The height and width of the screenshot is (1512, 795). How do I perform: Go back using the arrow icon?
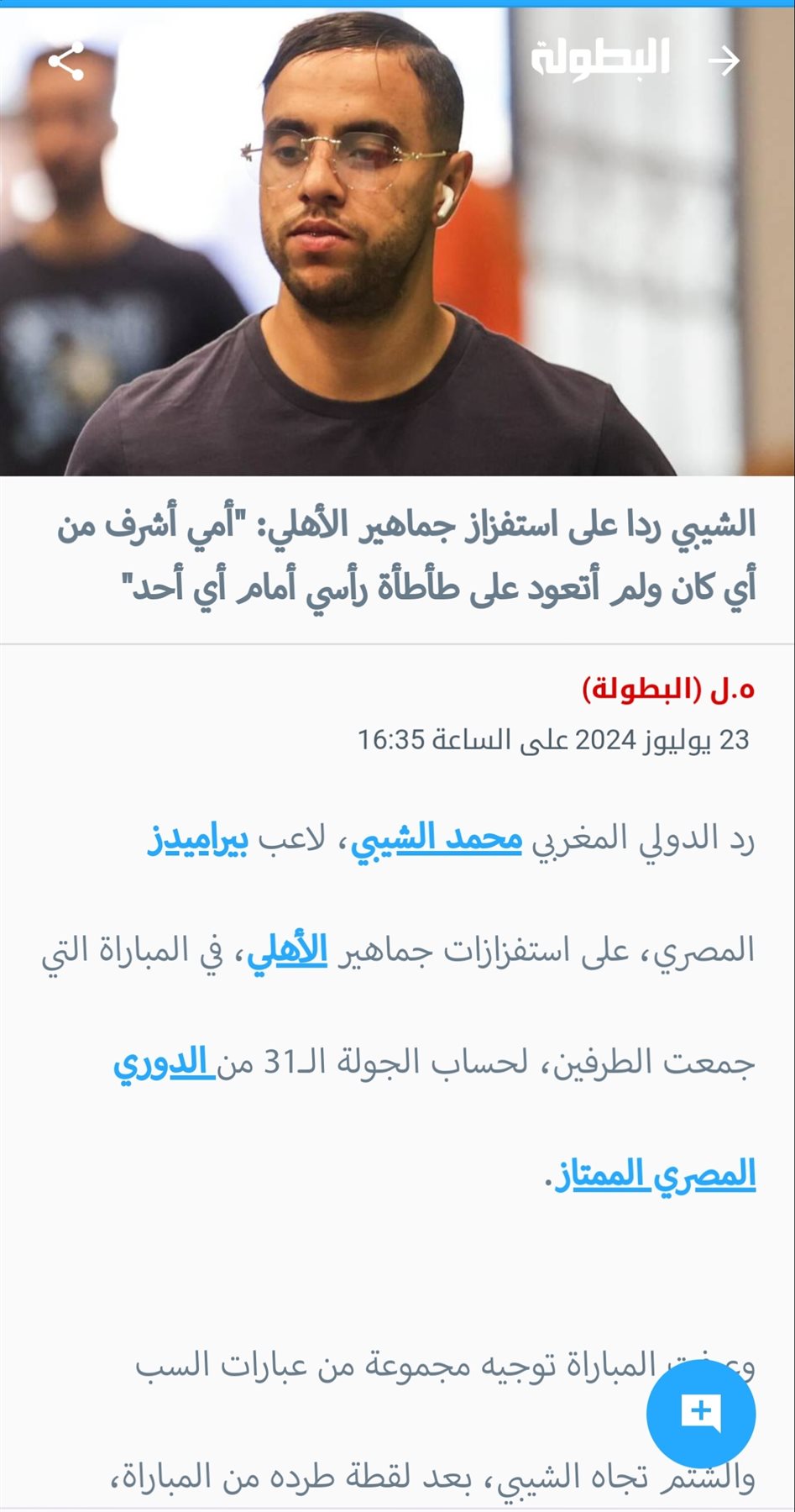click(724, 60)
